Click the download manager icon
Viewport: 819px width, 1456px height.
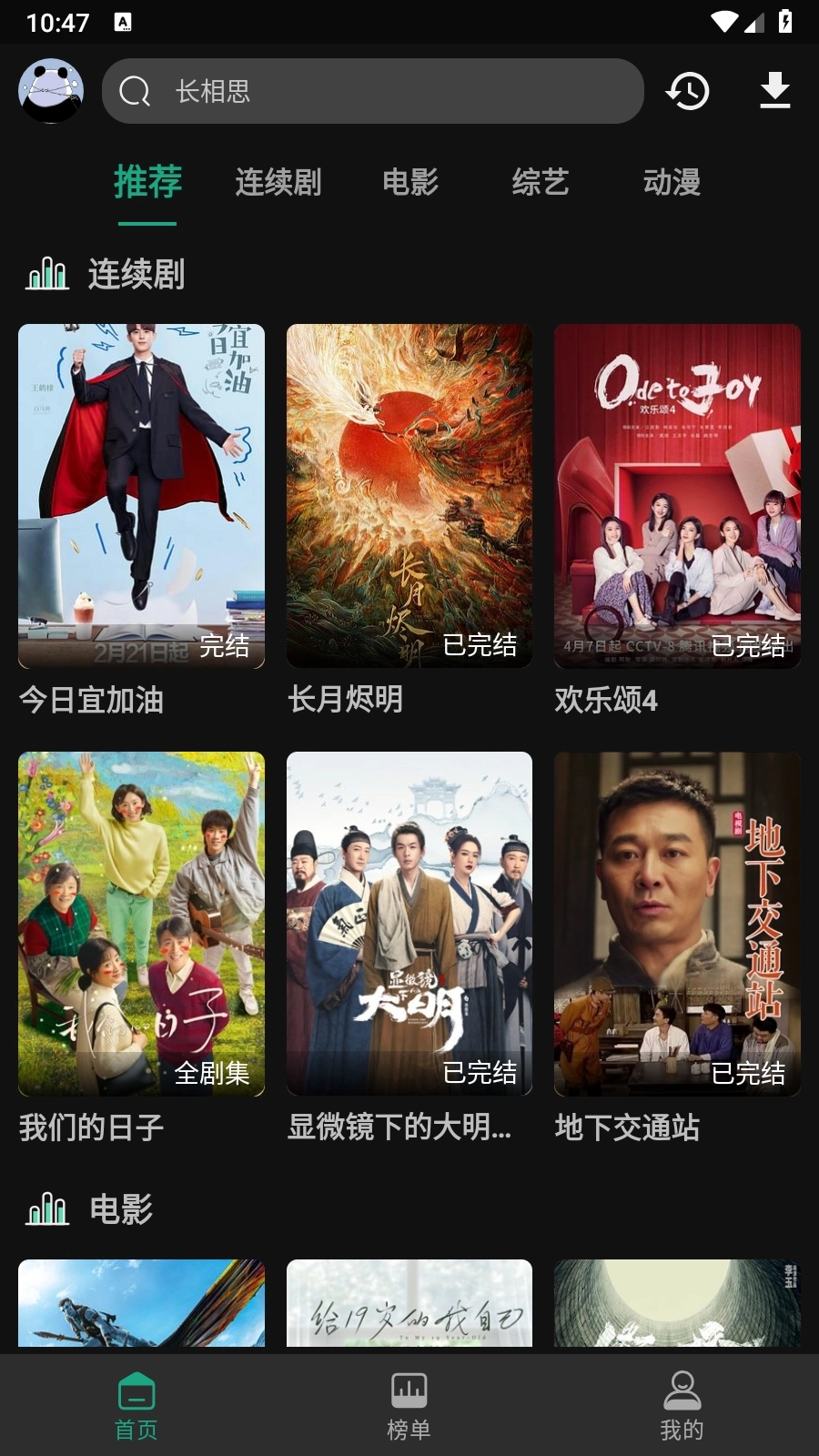pos(774,91)
